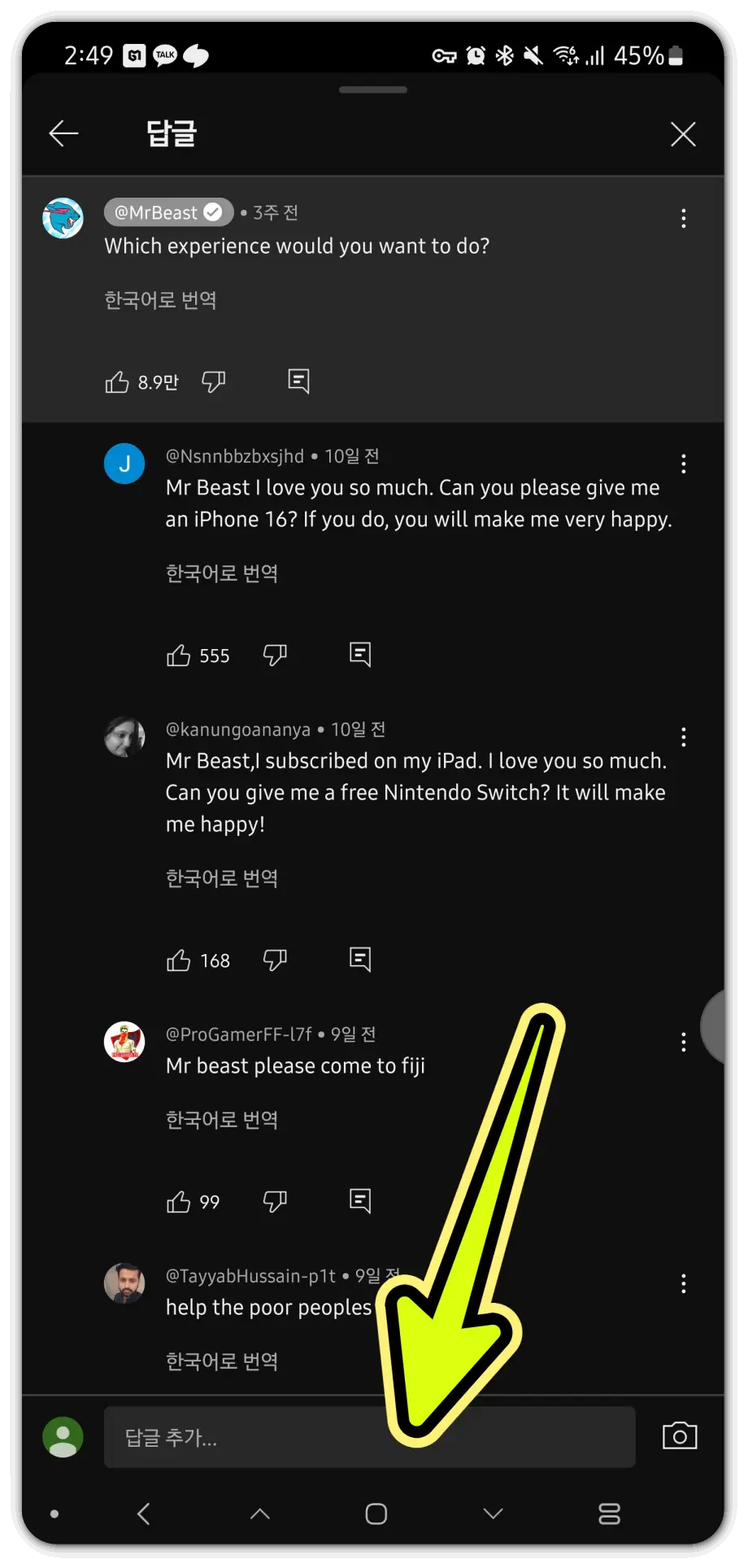
Task: Open your profile avatar beside the reply field
Action: [x=63, y=1436]
